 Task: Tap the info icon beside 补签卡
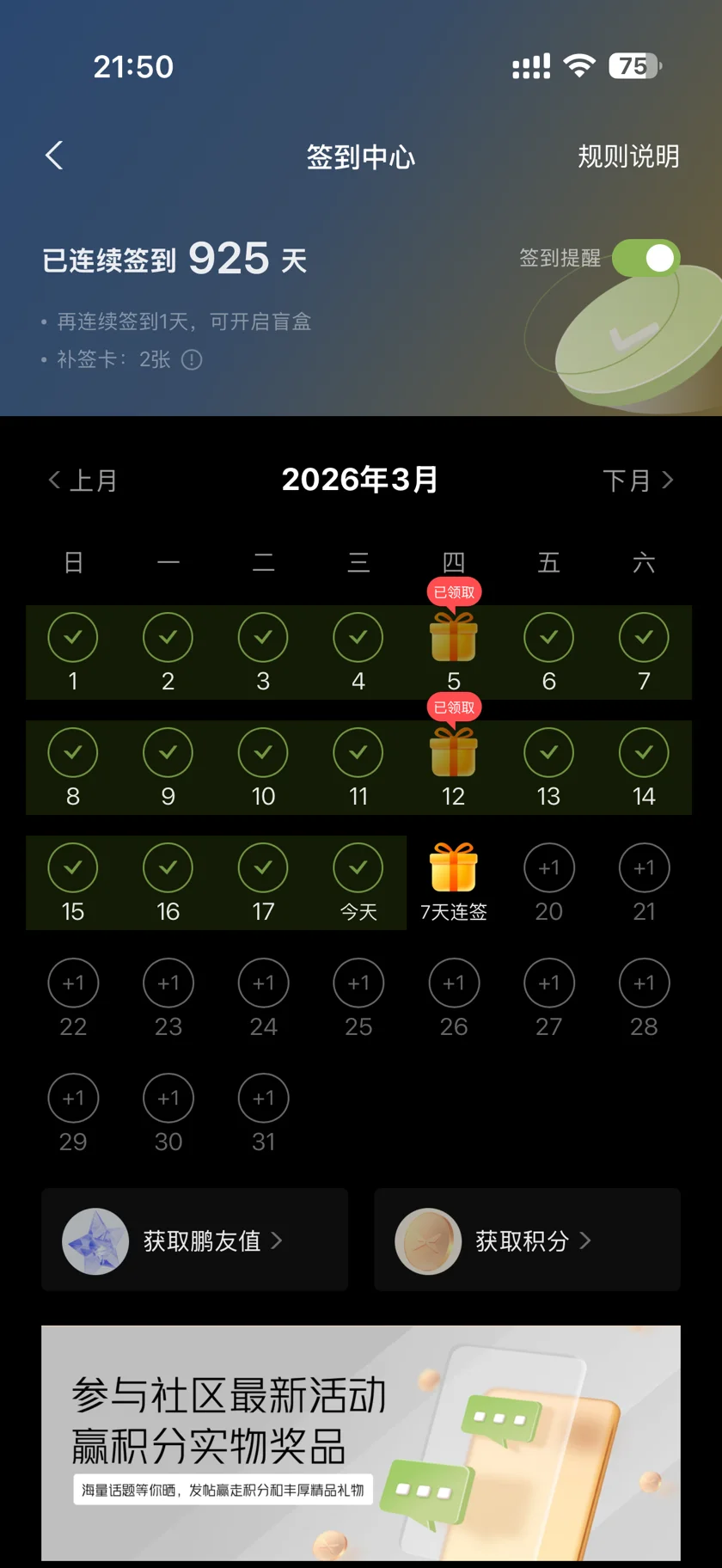coord(192,359)
